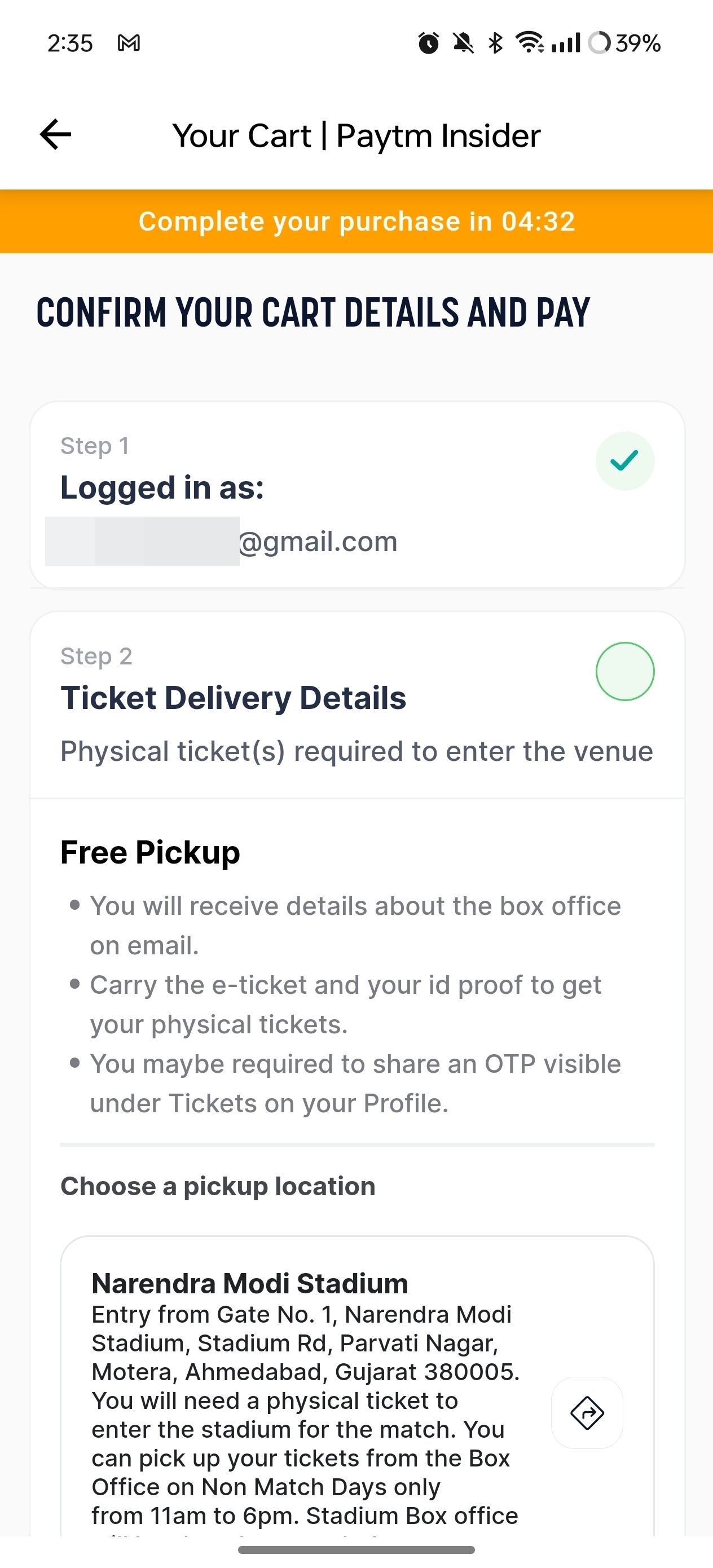Tap the Gmail icon in the status bar
The width and height of the screenshot is (713, 1568).
(128, 43)
